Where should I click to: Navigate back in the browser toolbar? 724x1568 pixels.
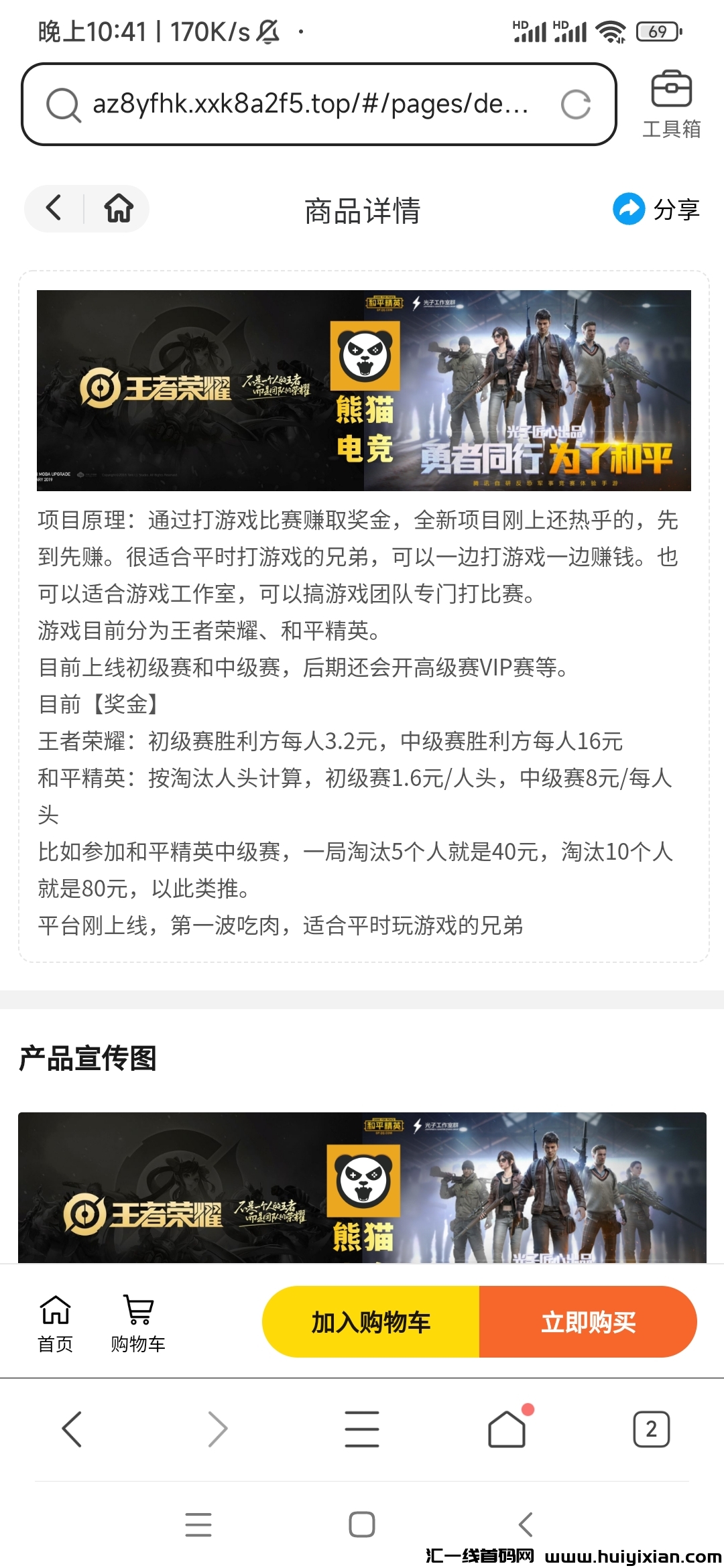point(72,1429)
